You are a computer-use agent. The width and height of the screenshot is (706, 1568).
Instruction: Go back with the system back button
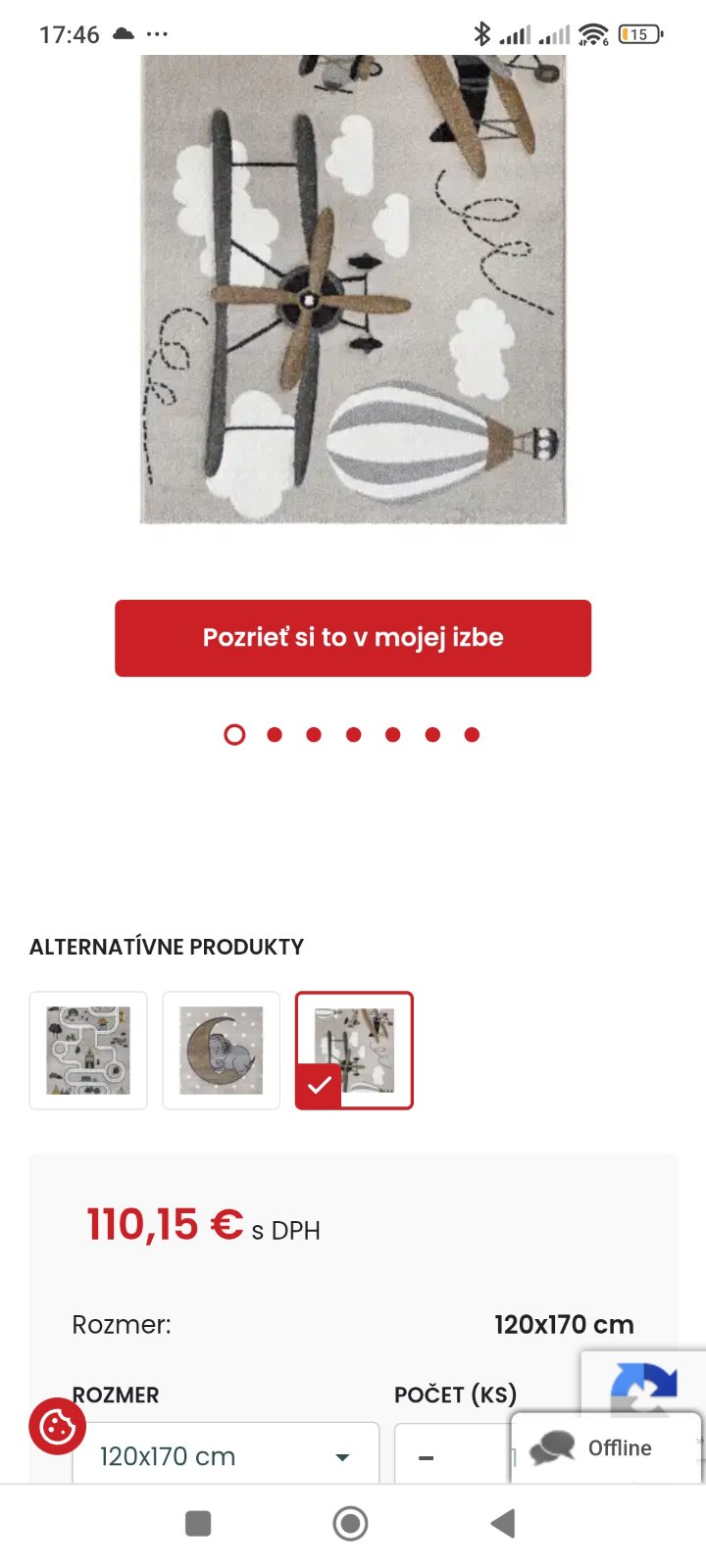point(502,1523)
